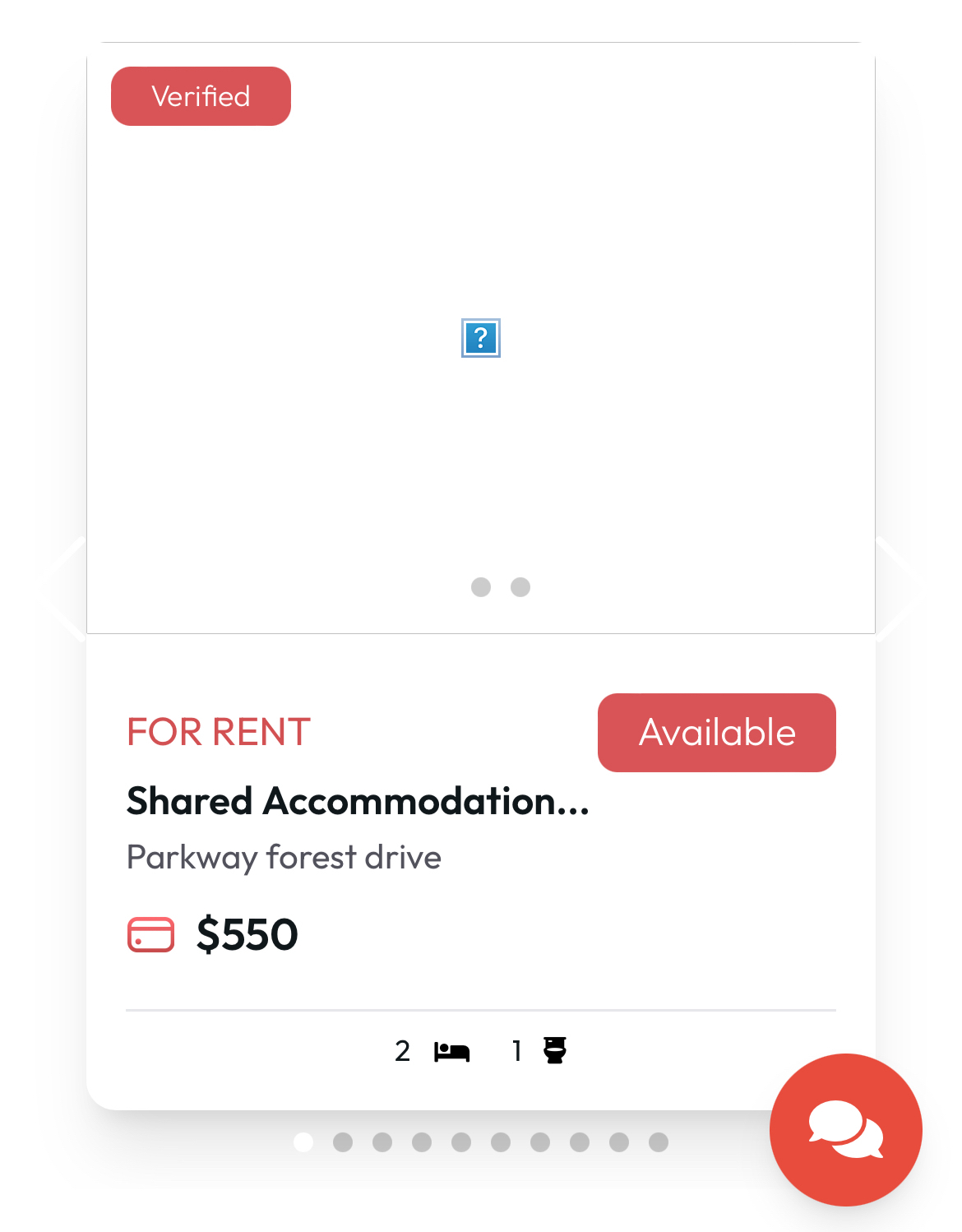This screenshot has width=962, height=1232.
Task: Show the previous listing with left arrow
Action: pos(67,587)
